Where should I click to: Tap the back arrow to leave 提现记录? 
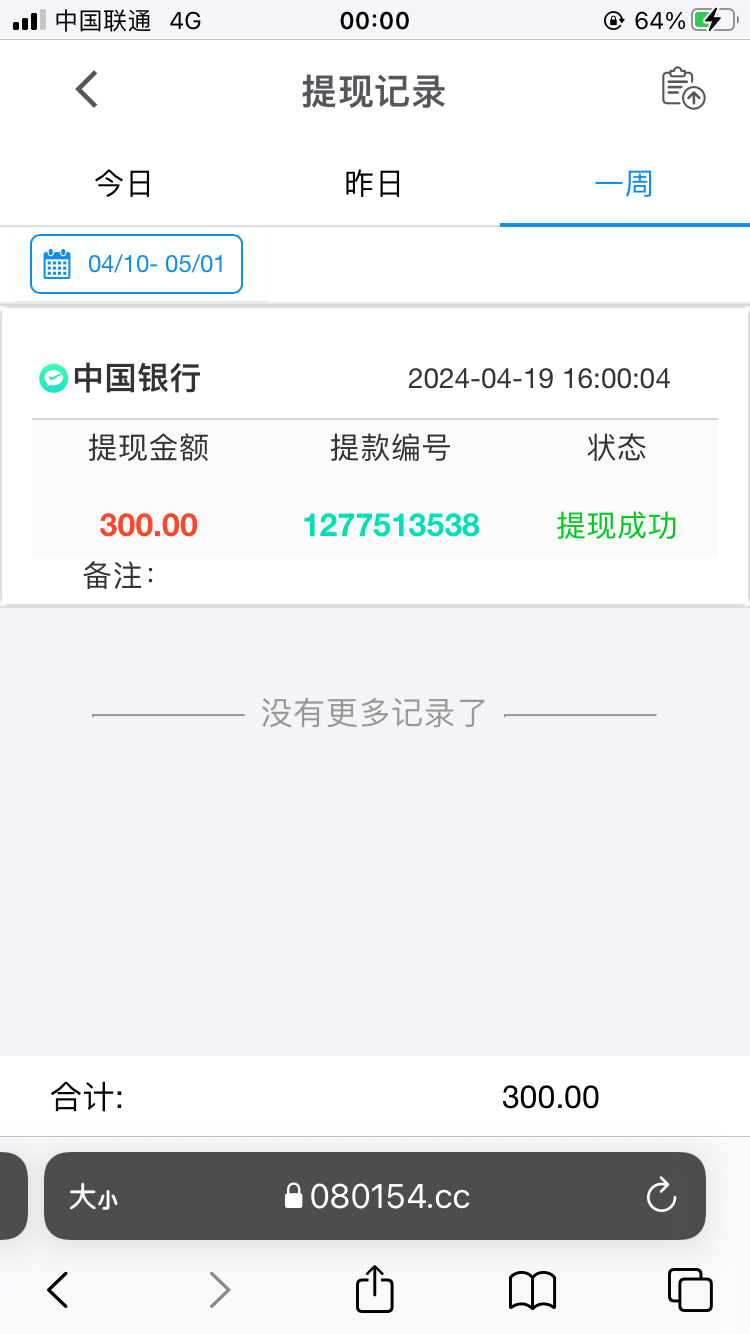(x=86, y=89)
